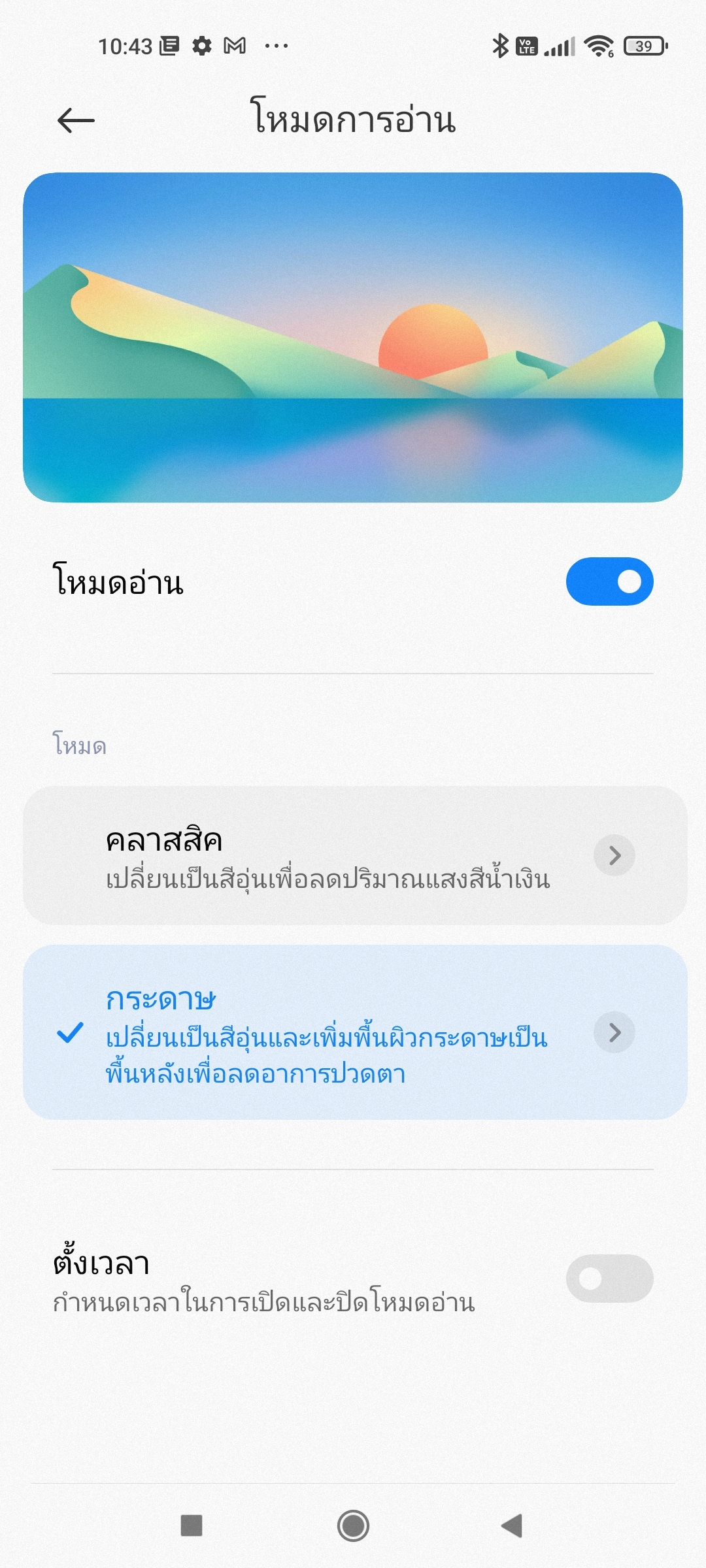
Task: Open คลาสสิค mode details chevron
Action: click(x=614, y=856)
